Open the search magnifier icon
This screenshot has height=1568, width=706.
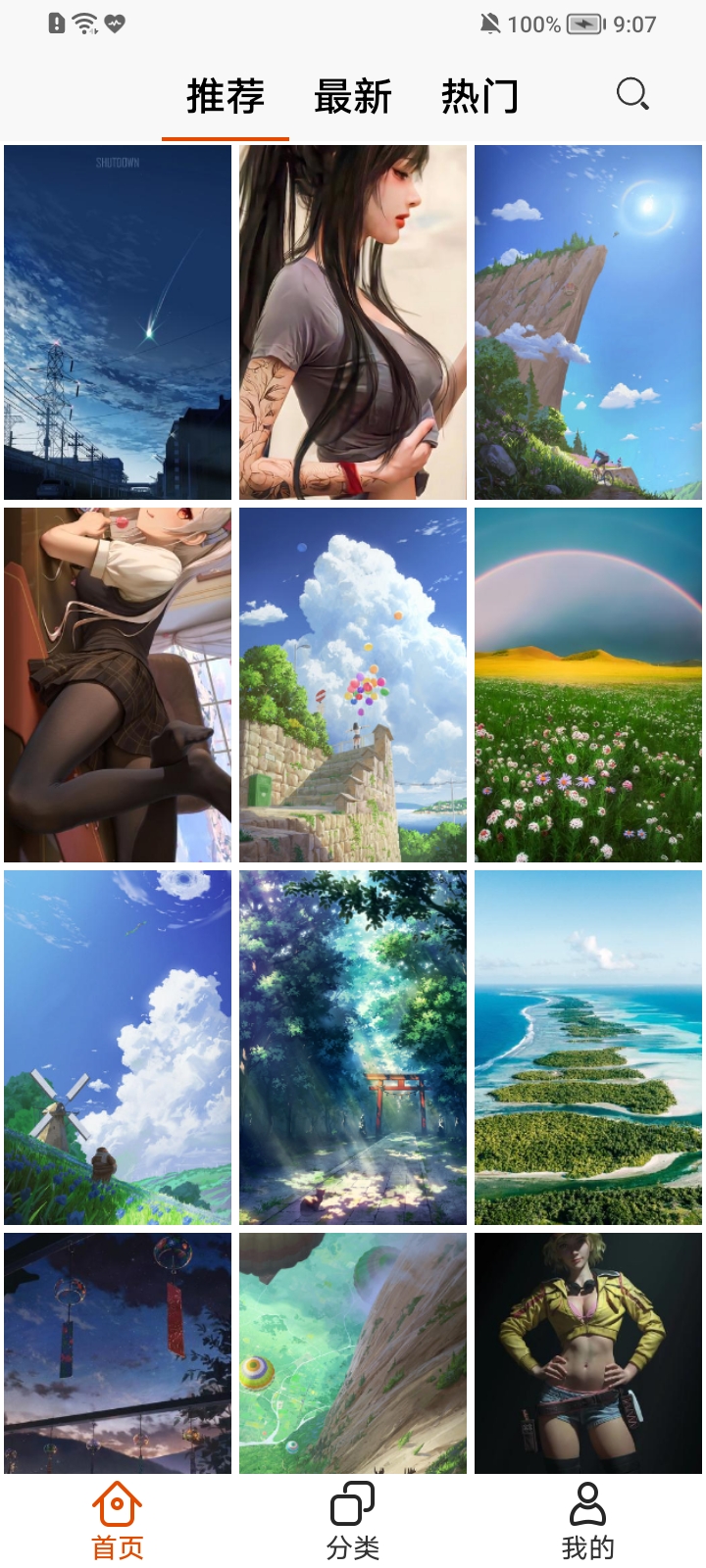click(632, 95)
